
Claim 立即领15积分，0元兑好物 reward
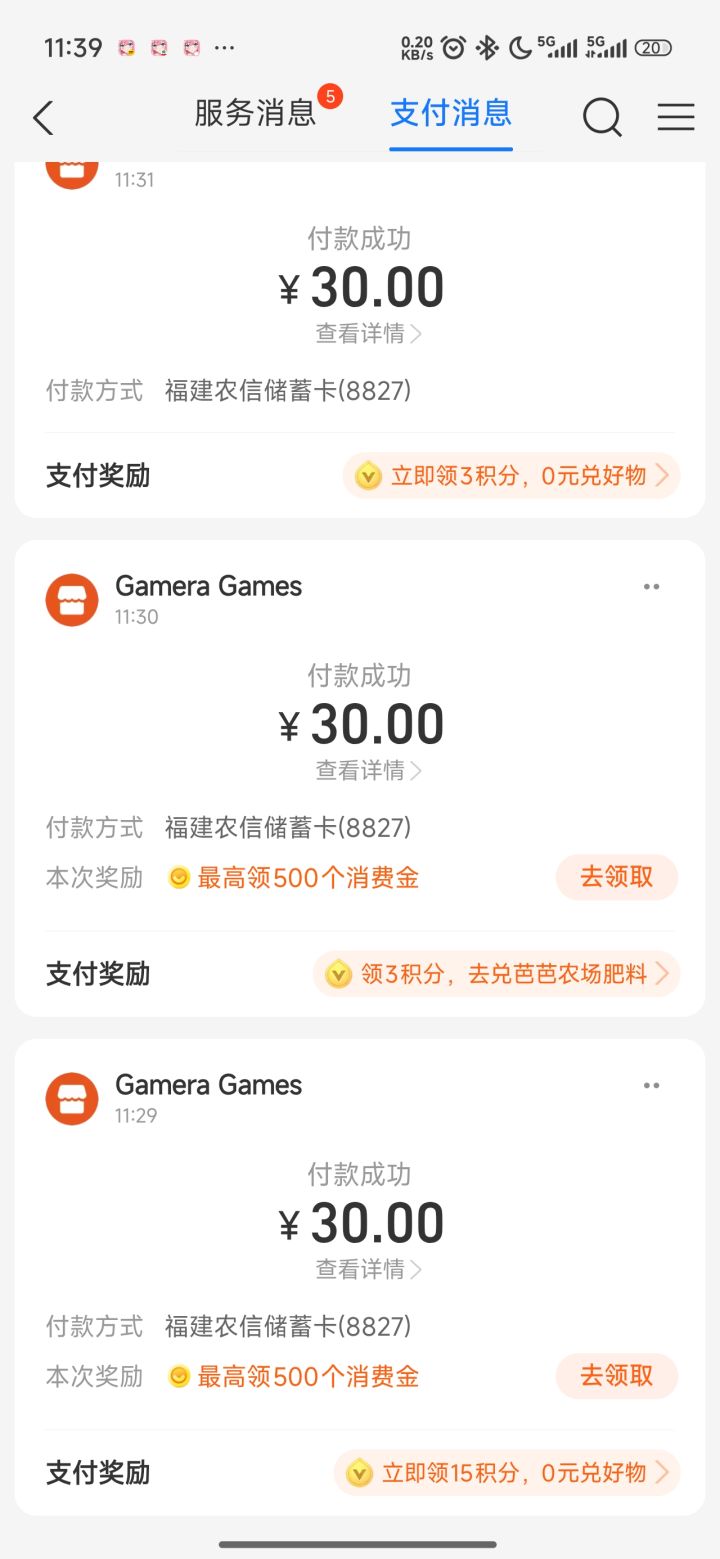tap(506, 1472)
